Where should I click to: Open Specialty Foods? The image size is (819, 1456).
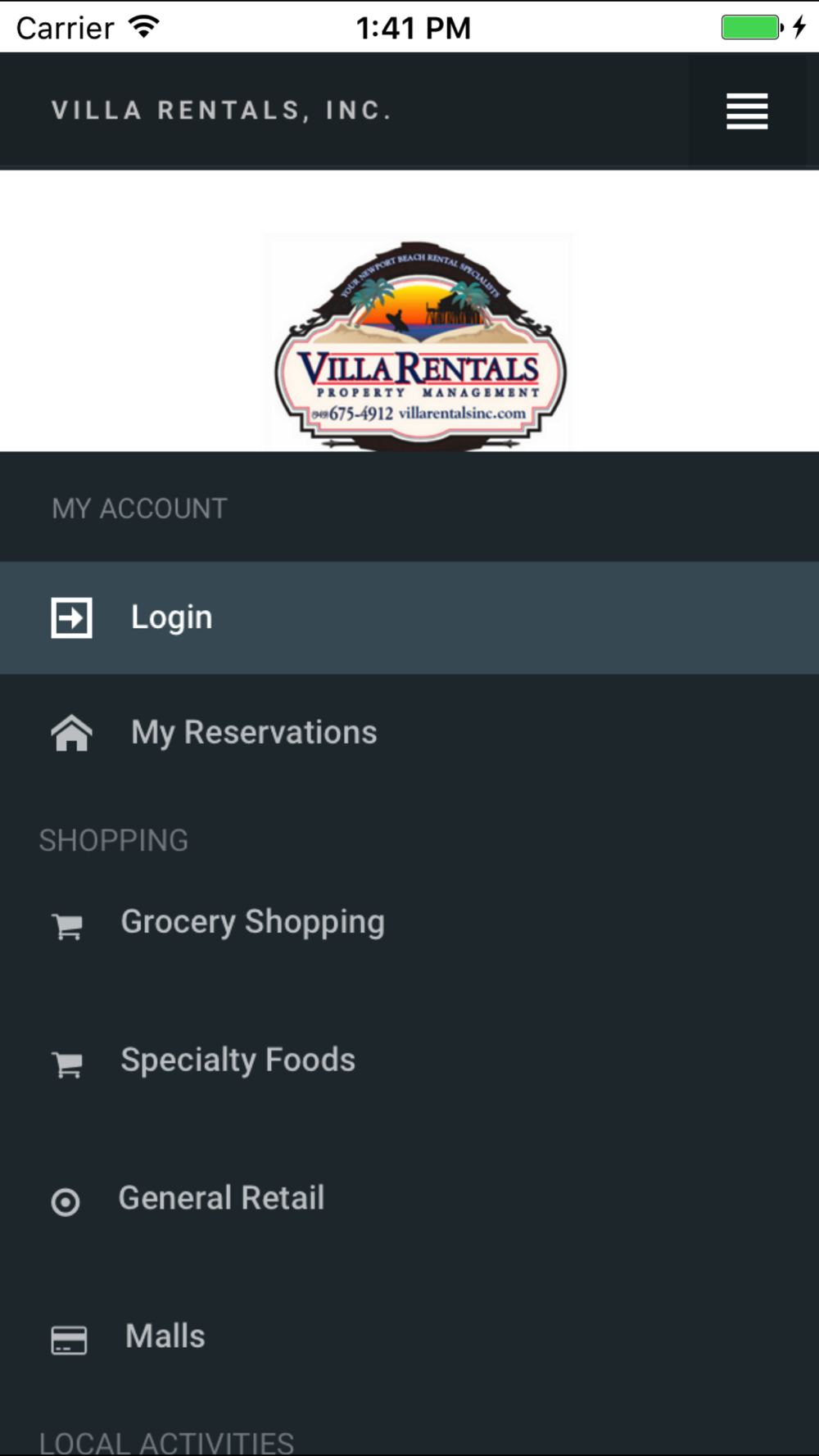[x=409, y=1060]
